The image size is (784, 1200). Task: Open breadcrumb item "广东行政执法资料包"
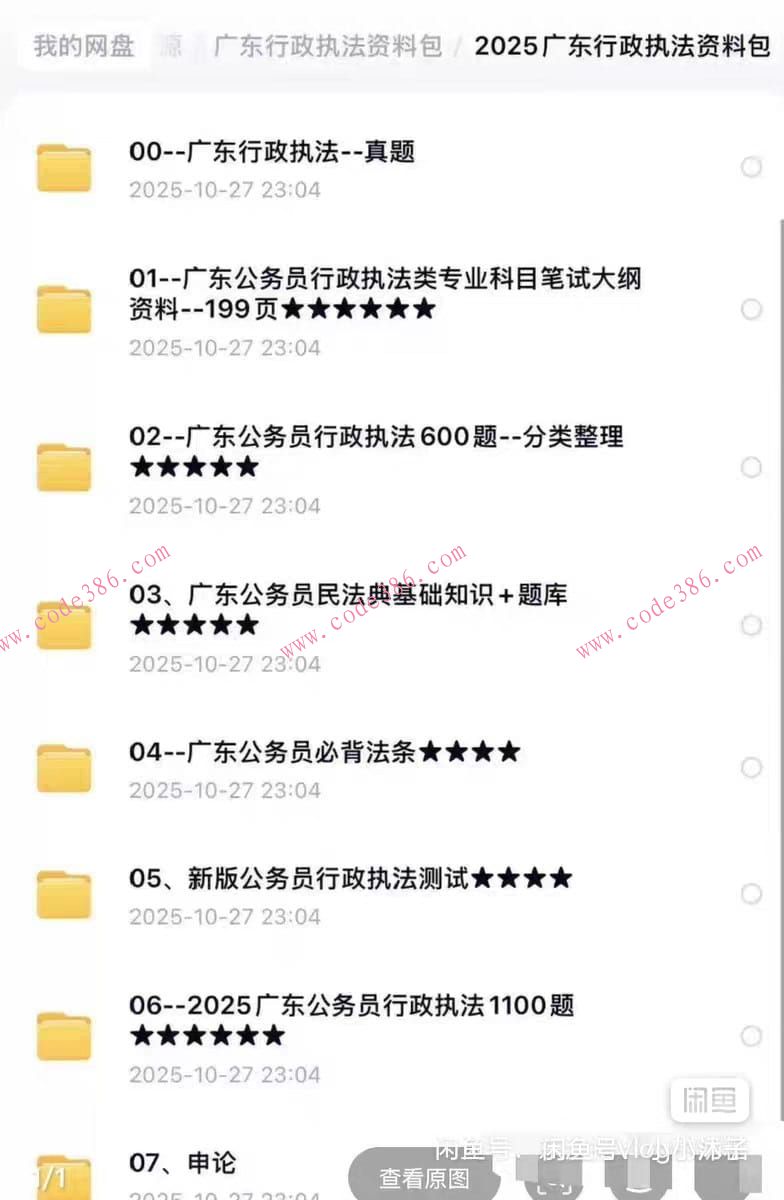coord(327,46)
